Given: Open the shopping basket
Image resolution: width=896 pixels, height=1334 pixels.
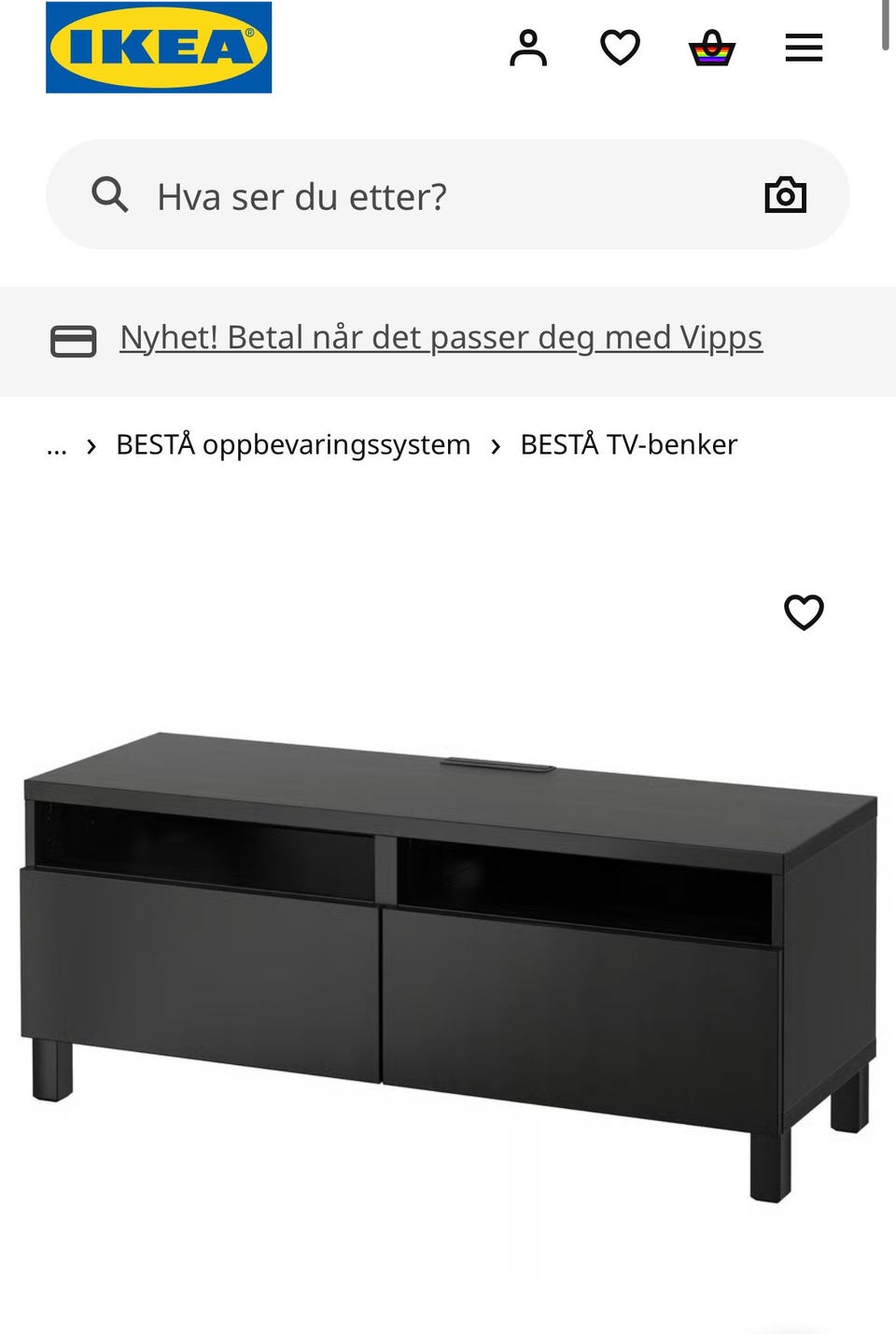Looking at the screenshot, I should tap(712, 48).
